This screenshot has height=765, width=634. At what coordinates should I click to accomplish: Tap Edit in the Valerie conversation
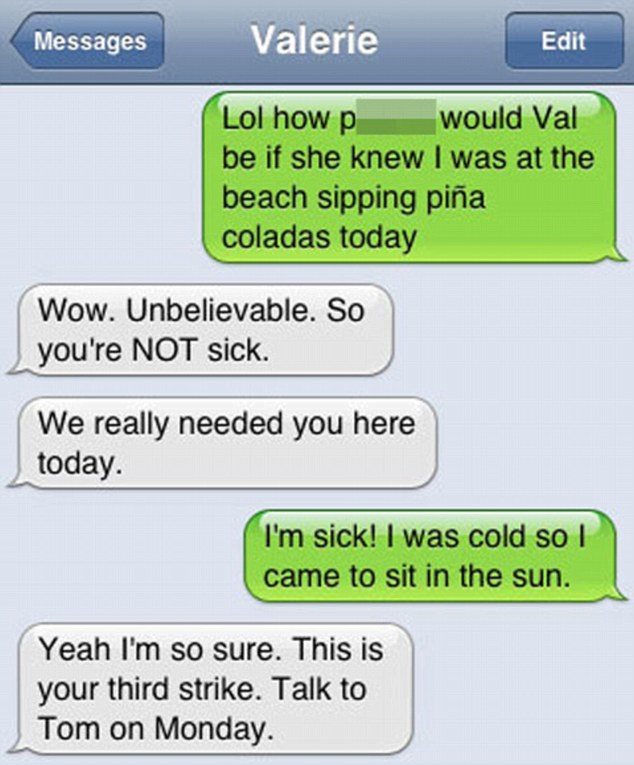(x=563, y=42)
